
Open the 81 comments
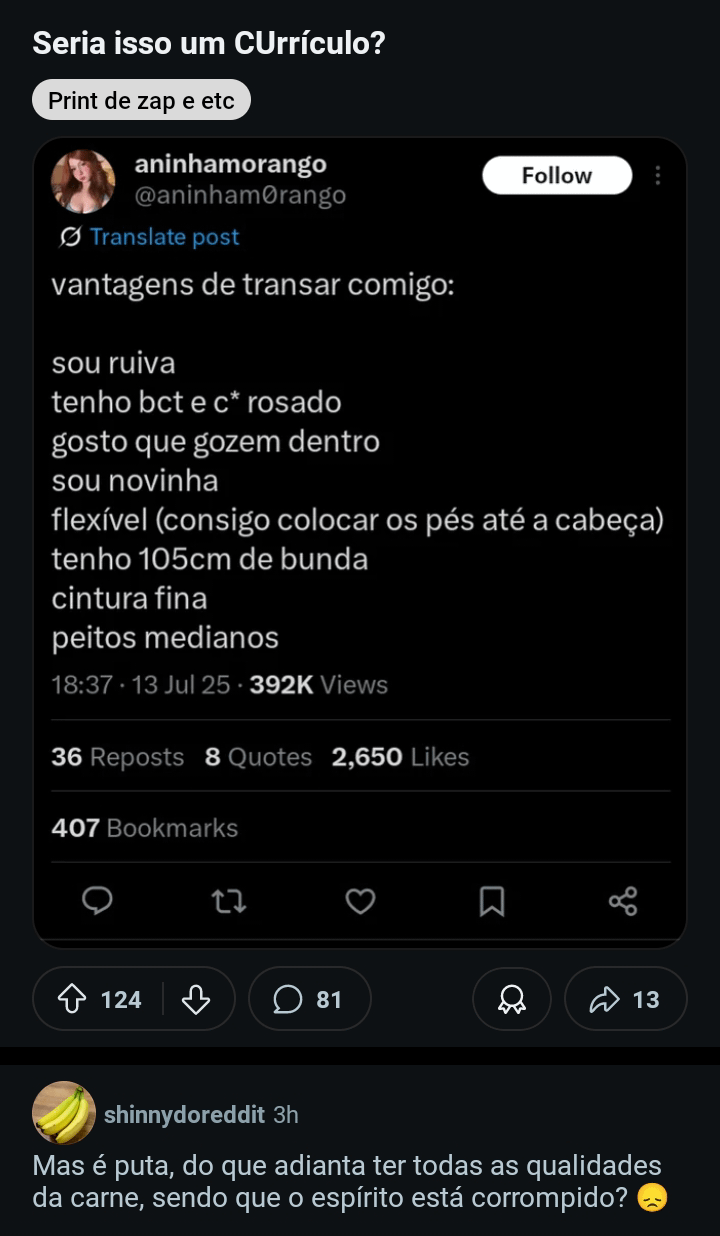coord(309,999)
